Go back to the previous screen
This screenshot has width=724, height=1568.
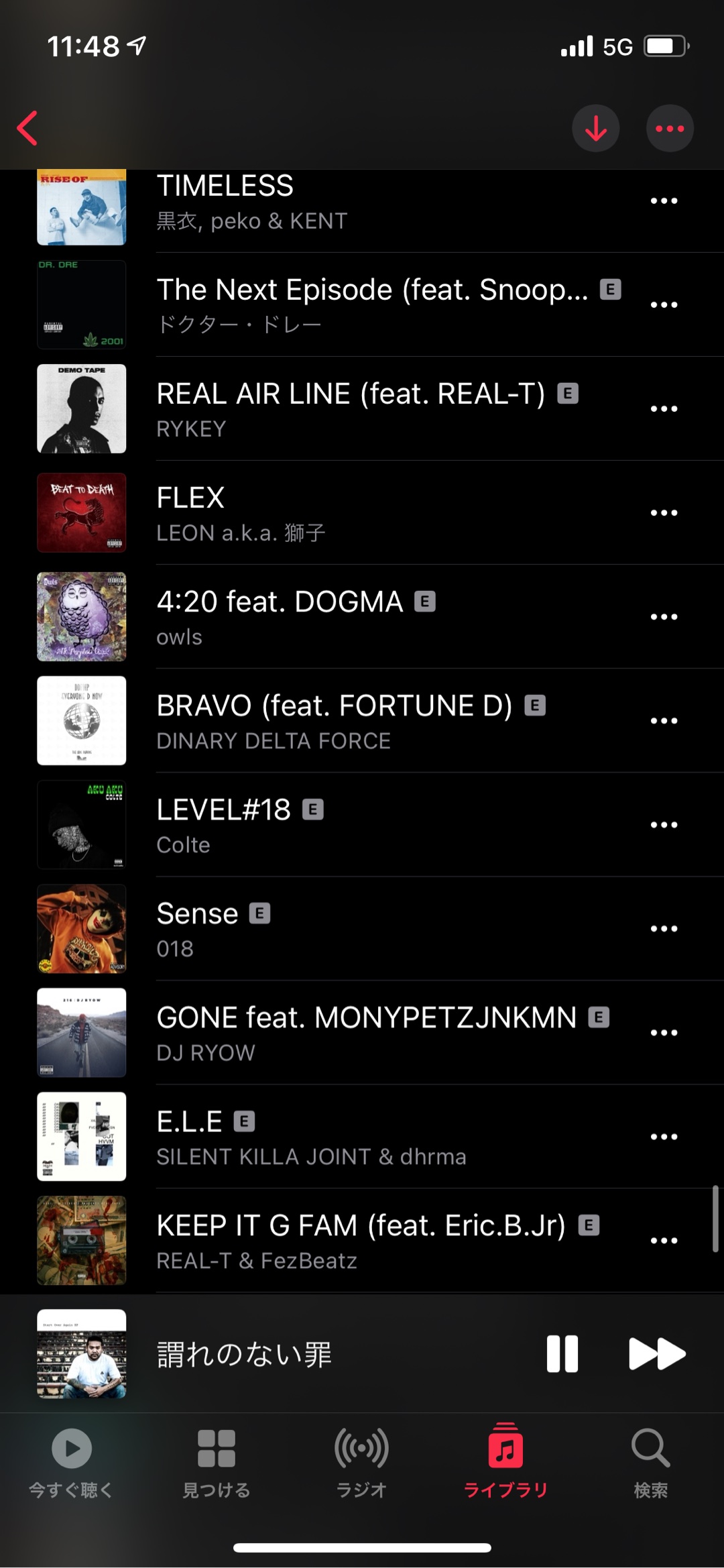point(28,128)
